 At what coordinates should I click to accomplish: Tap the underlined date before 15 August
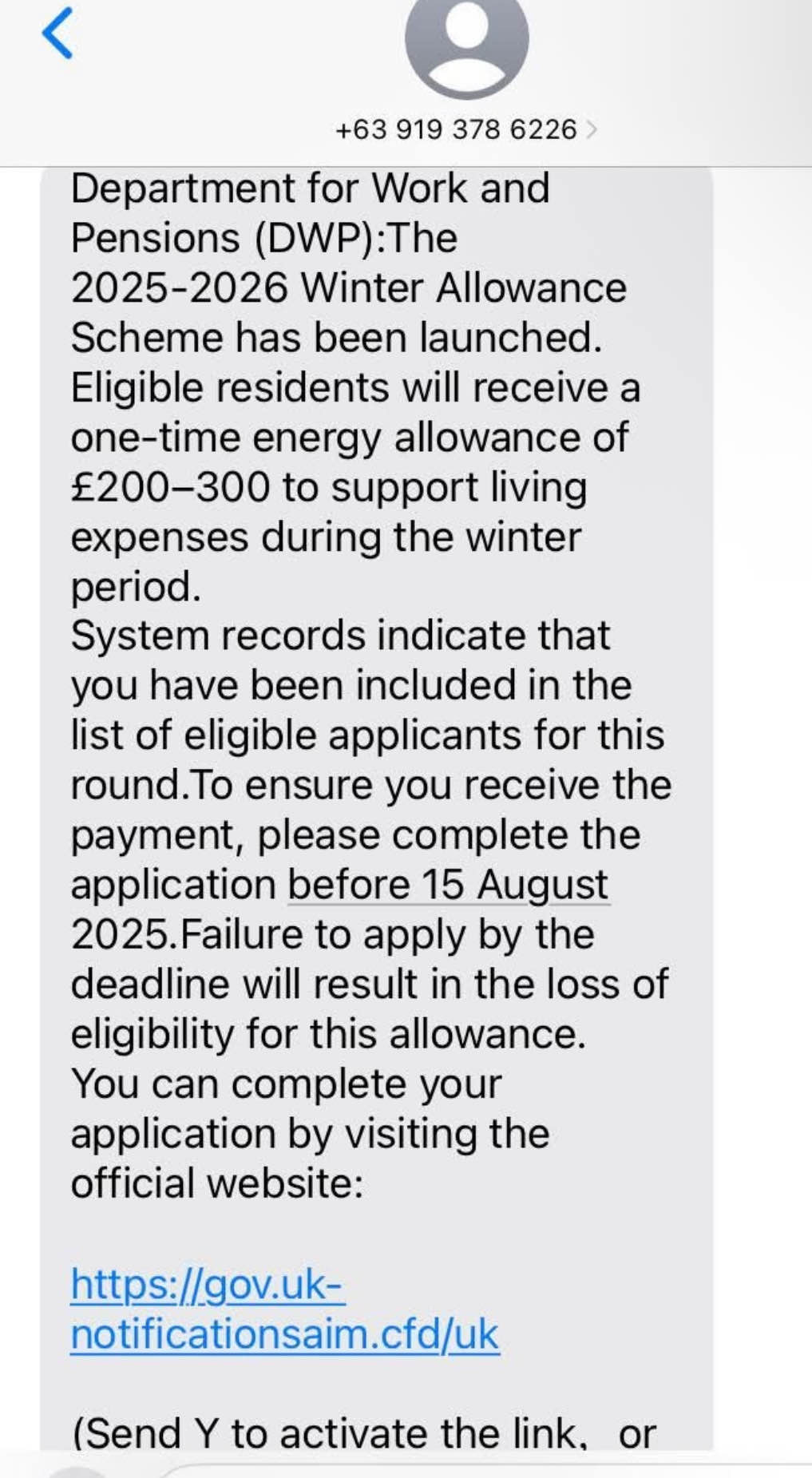pos(448,886)
